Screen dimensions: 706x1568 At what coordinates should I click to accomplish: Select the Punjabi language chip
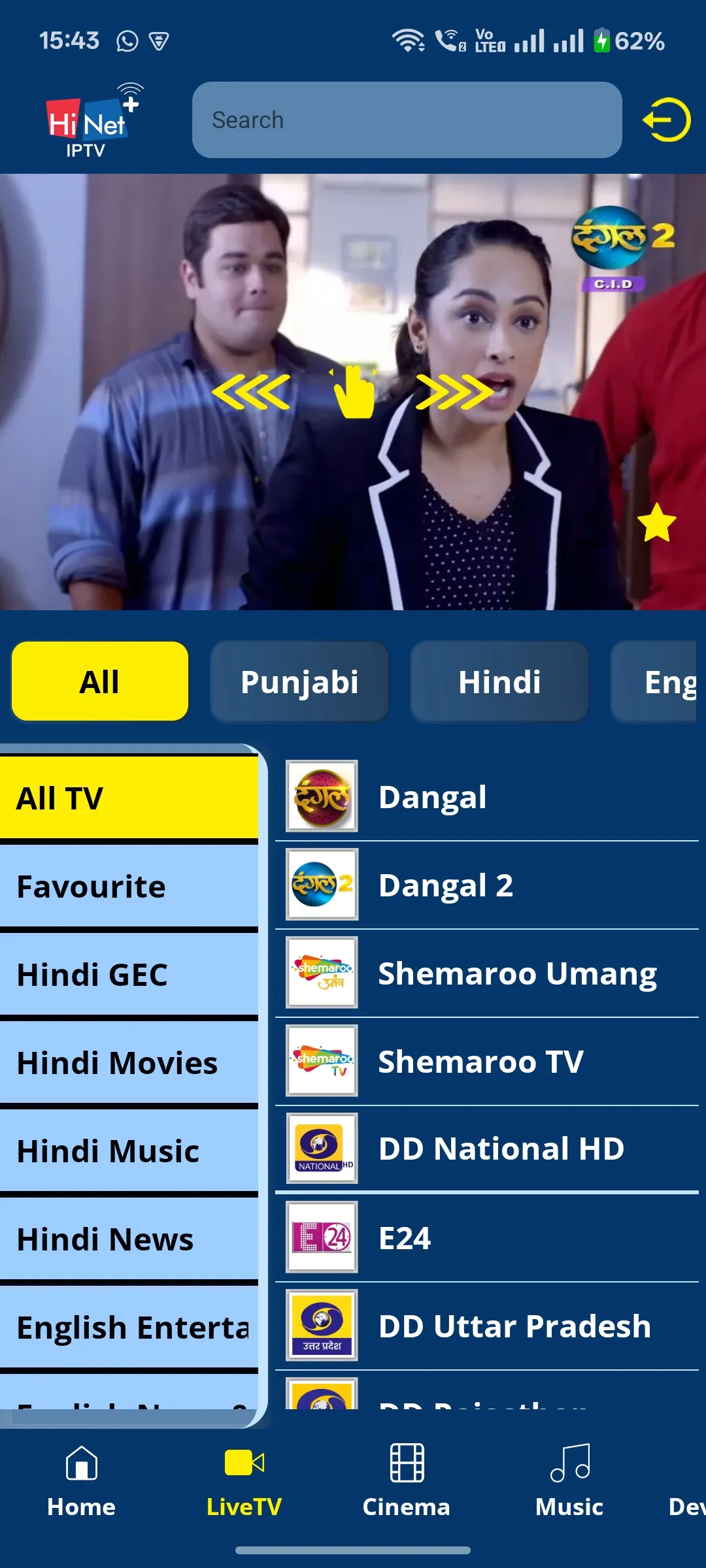click(299, 682)
